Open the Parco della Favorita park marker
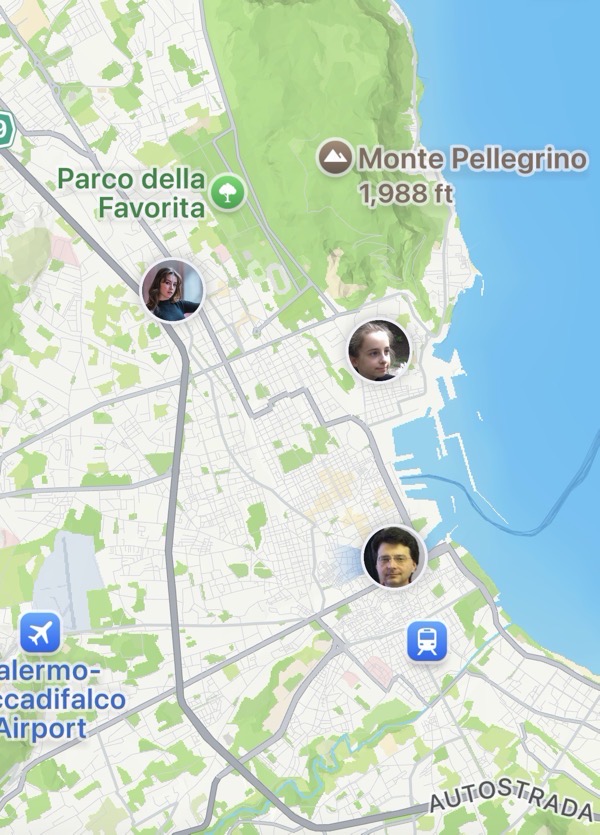 (x=229, y=190)
